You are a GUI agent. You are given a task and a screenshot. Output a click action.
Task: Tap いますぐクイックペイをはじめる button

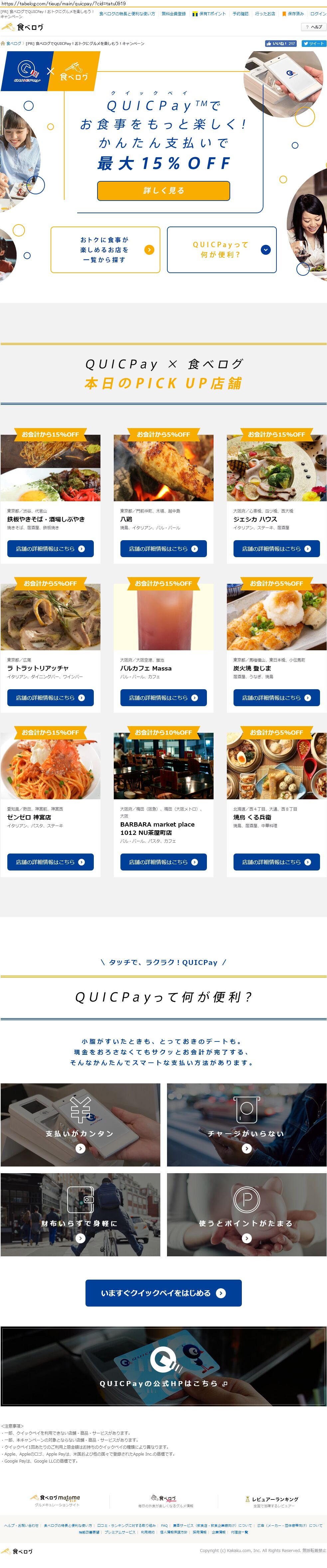point(163,1293)
